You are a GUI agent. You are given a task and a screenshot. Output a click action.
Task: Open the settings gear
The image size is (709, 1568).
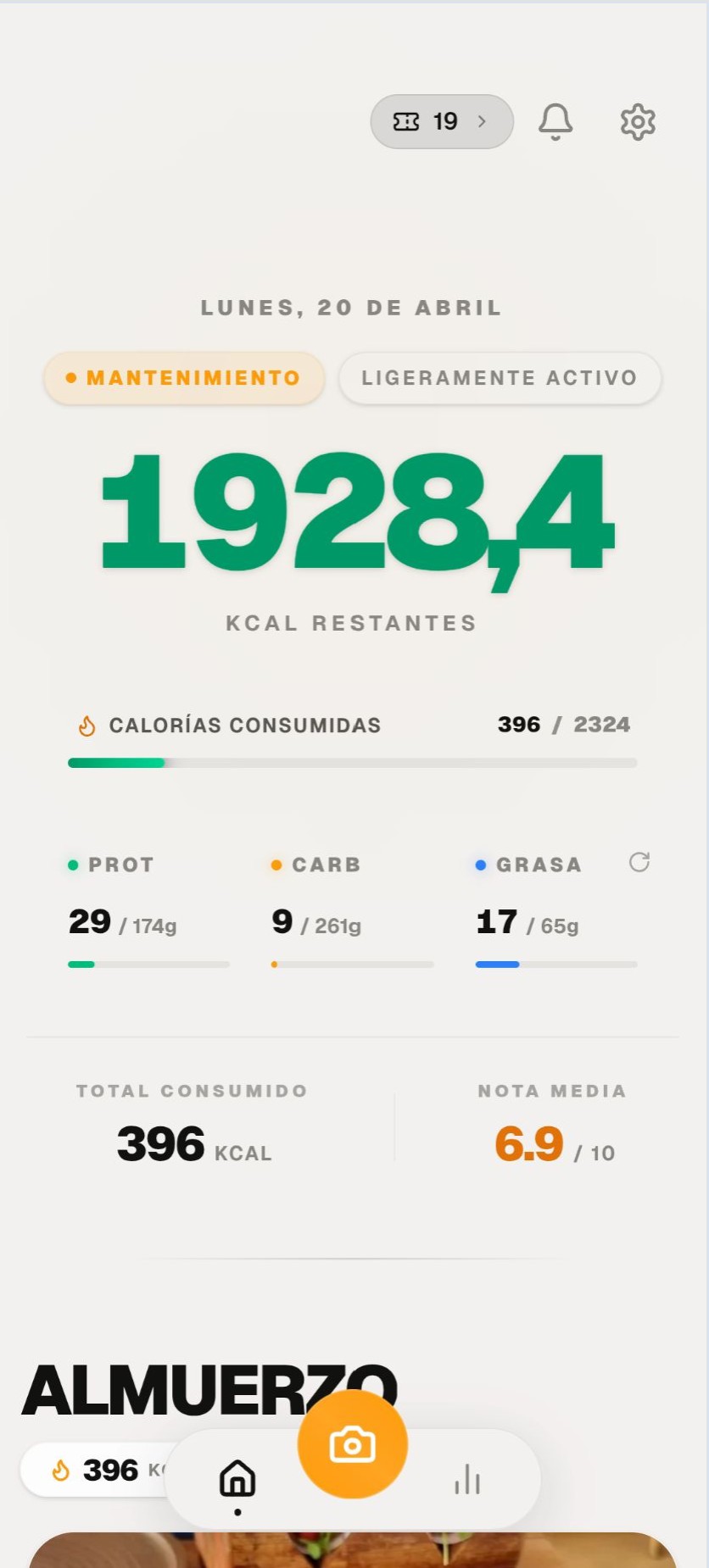[638, 122]
